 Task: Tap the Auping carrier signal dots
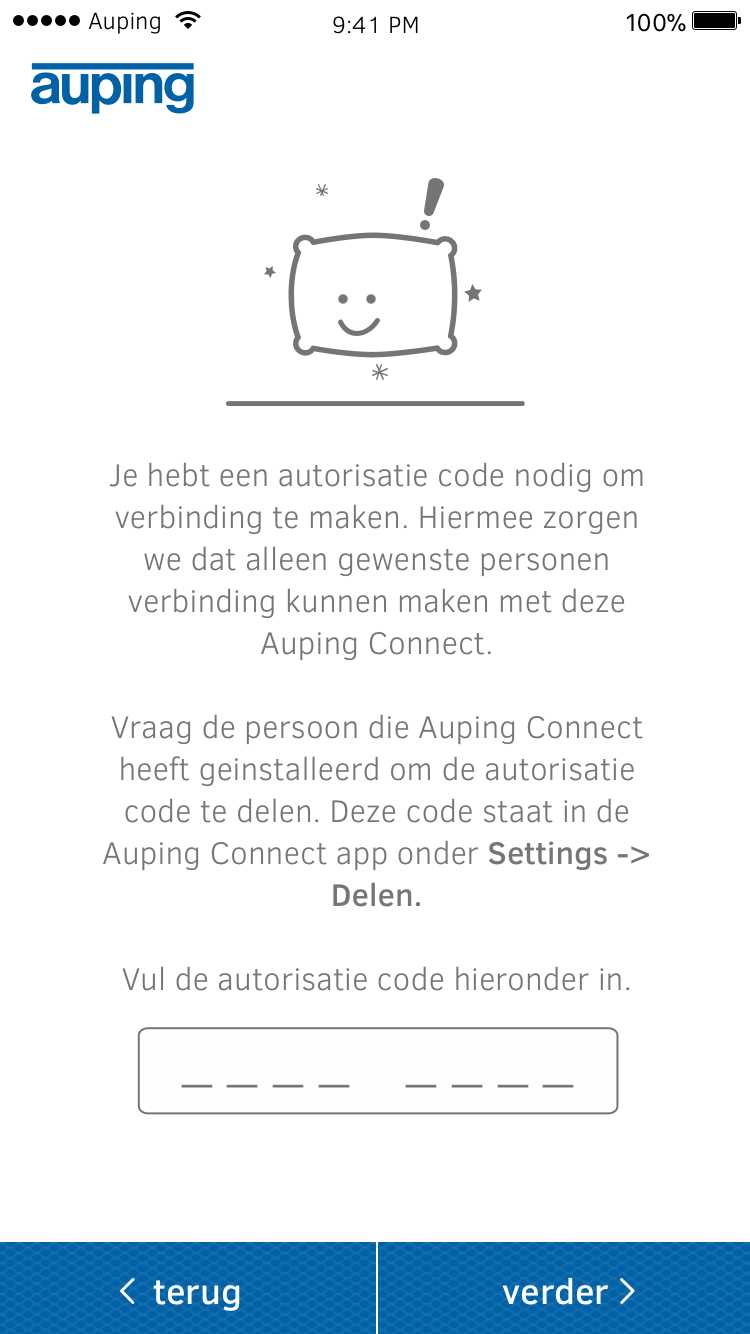(45, 18)
